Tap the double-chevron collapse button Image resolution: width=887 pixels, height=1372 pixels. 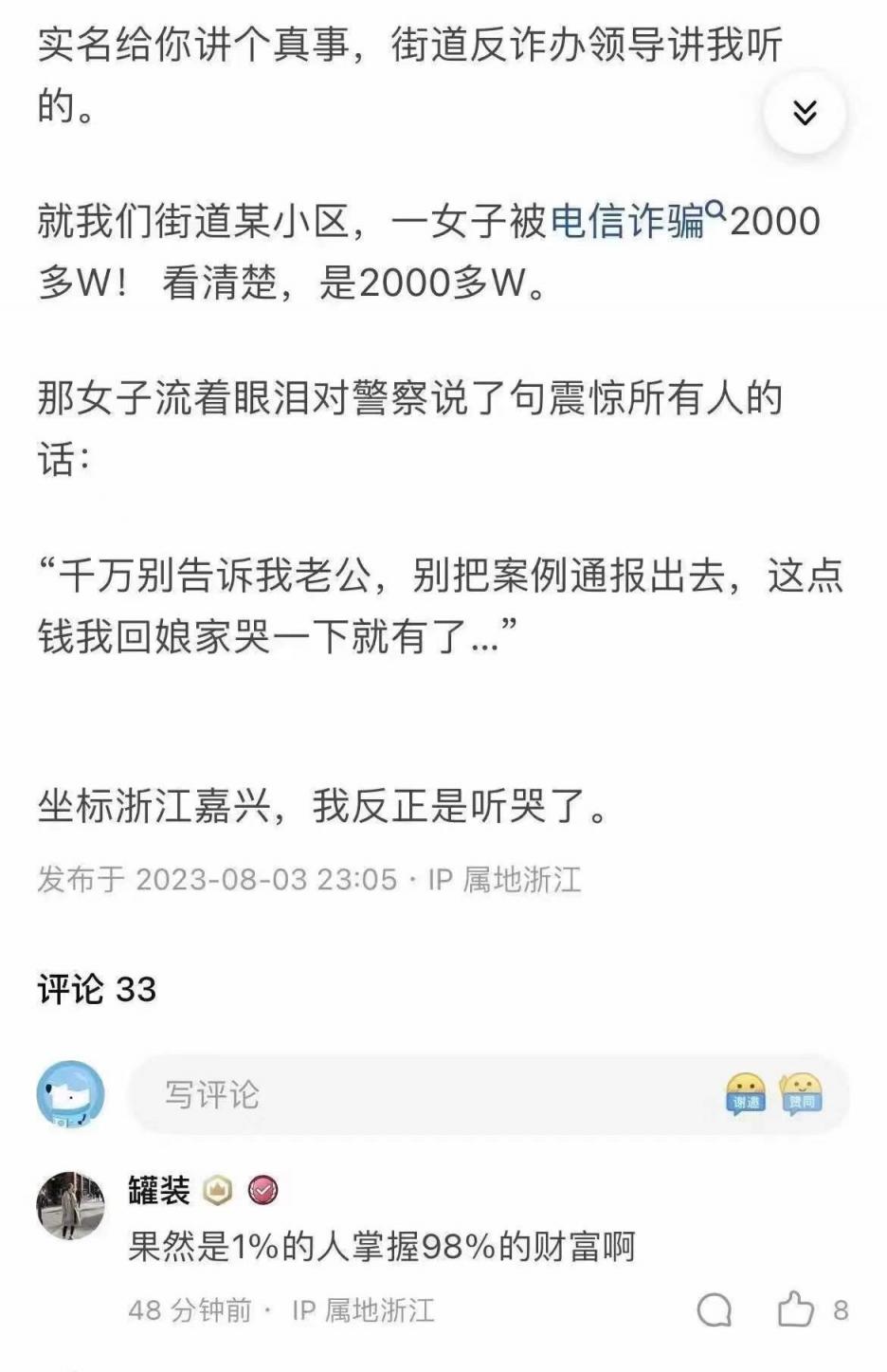pos(805,113)
